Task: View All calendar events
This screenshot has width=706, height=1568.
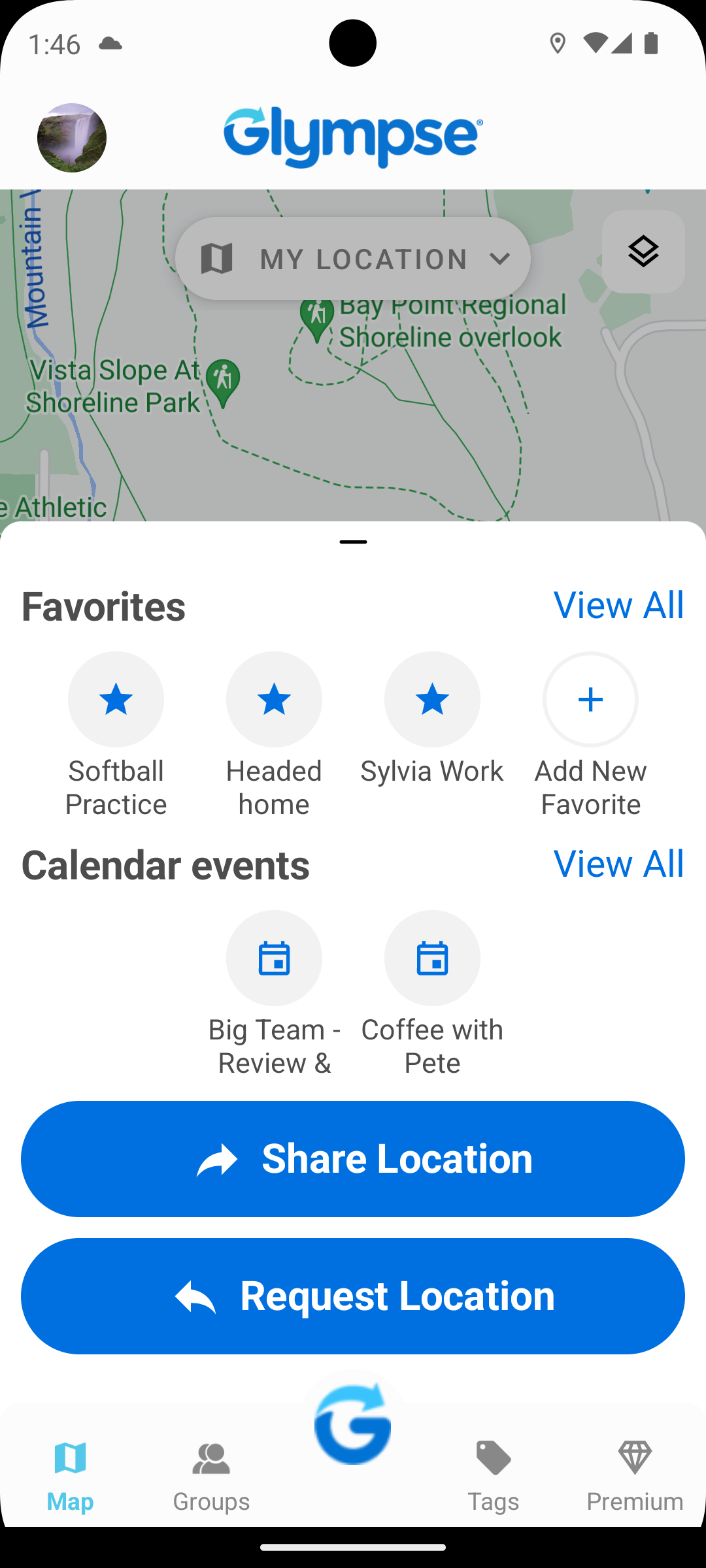Action: [x=619, y=863]
